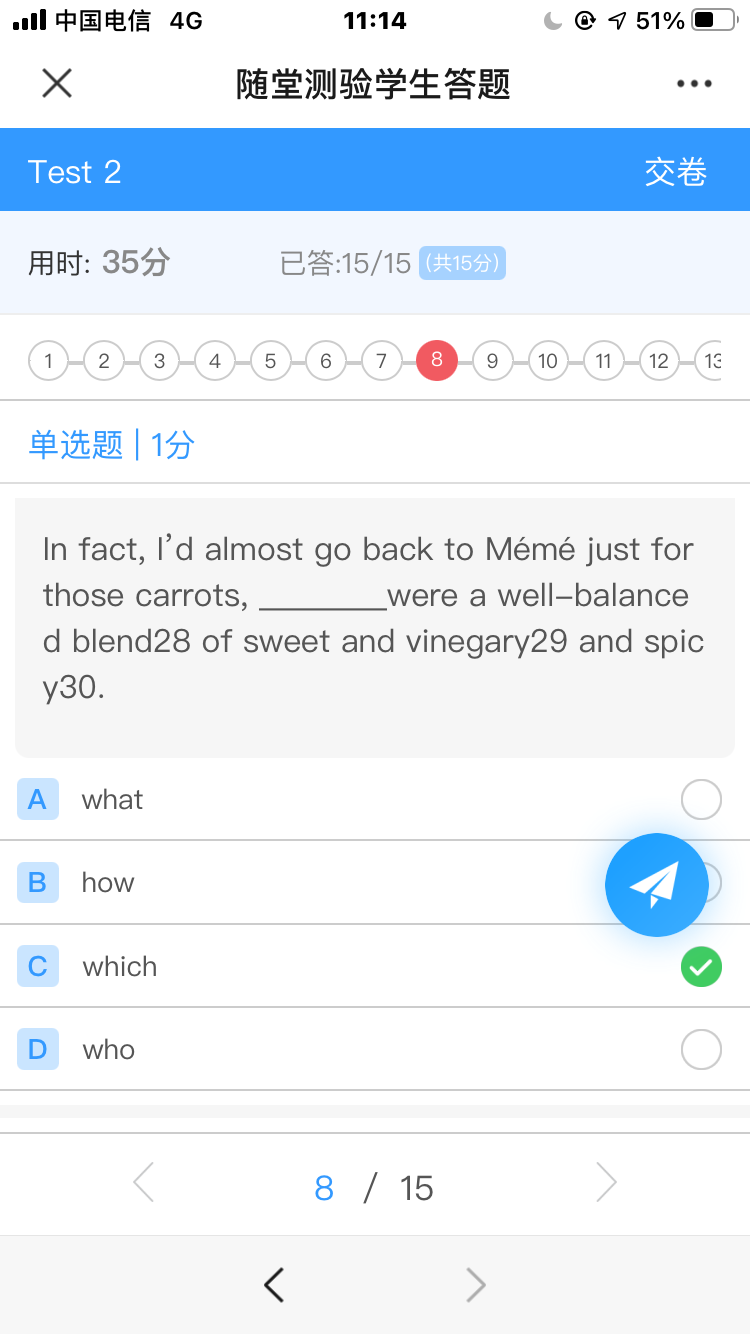Choose answer B how

[375, 882]
